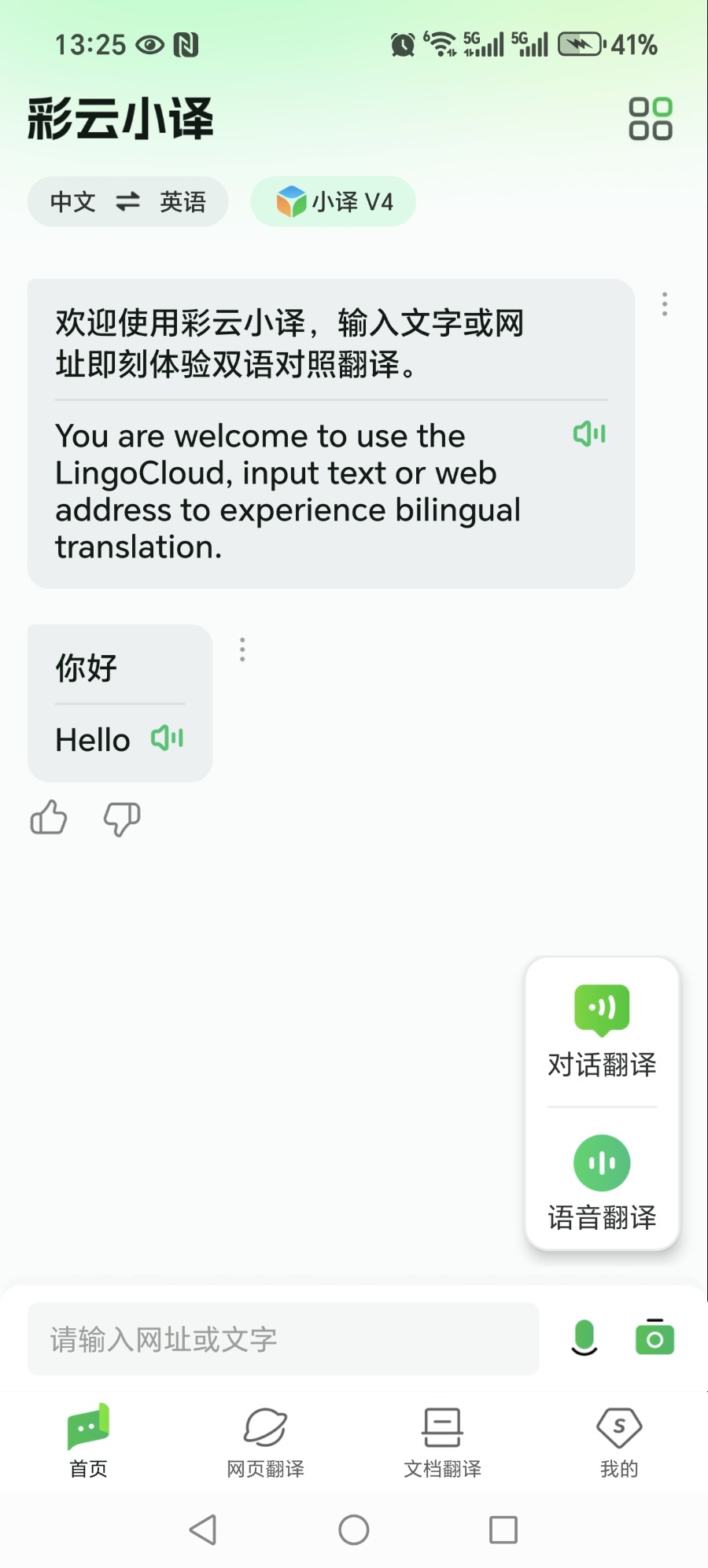Switch to the 我的 tab
This screenshot has width=708, height=1568.
619,1440
